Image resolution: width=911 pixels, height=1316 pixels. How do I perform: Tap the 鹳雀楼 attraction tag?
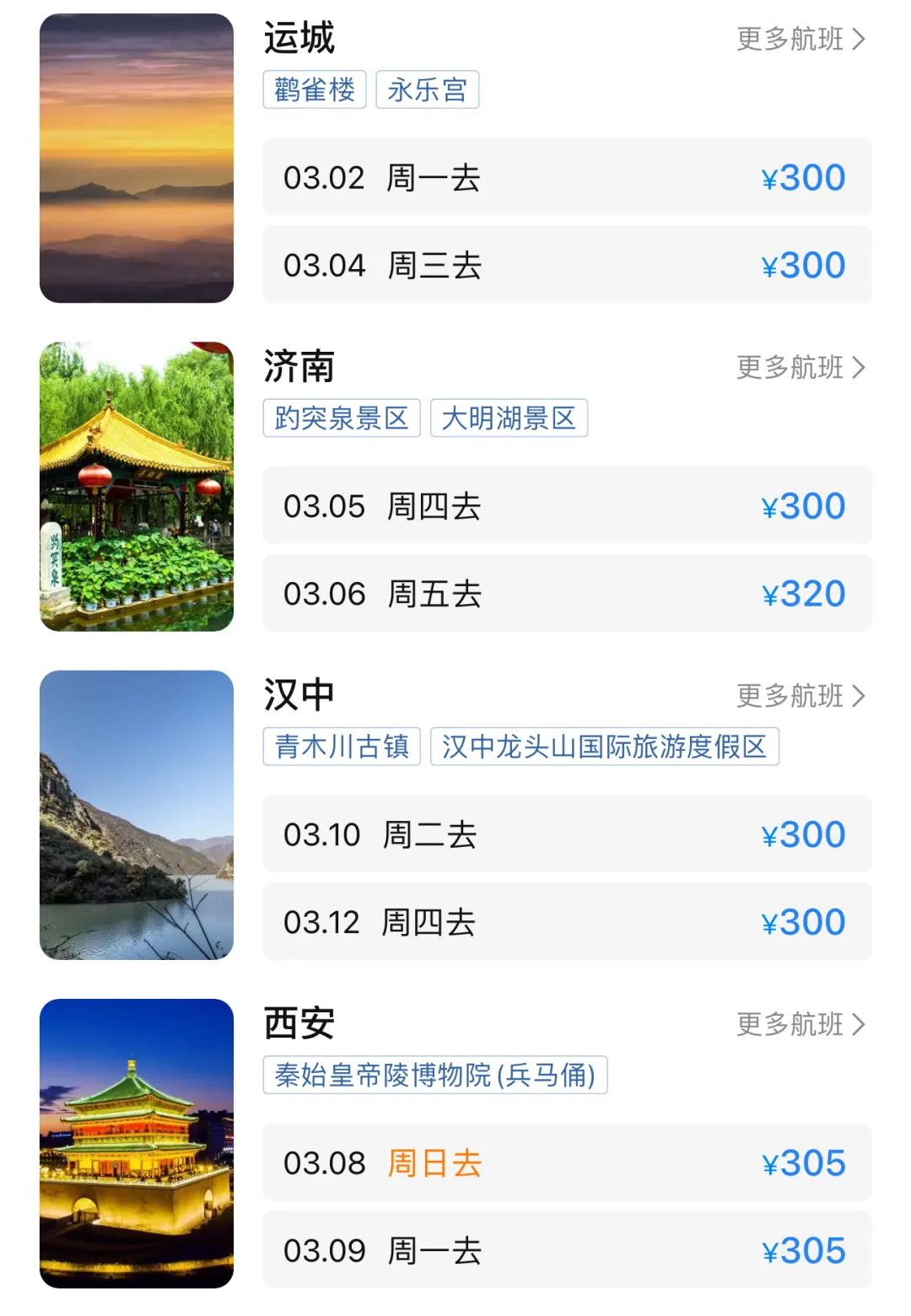(315, 89)
